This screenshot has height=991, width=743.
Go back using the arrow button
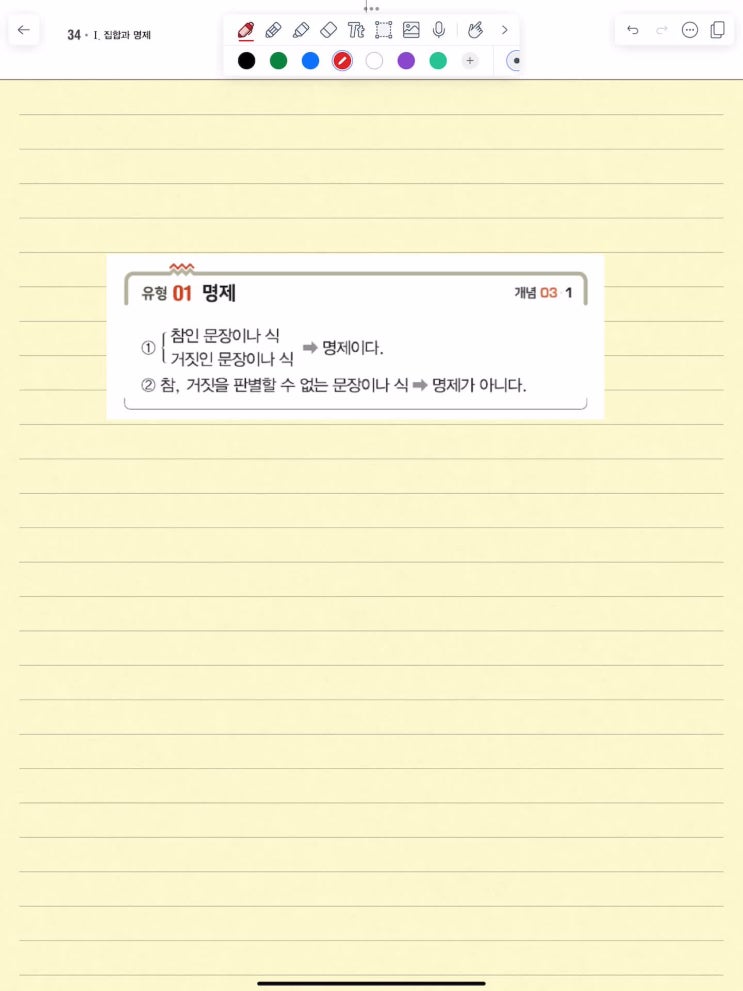[x=24, y=30]
